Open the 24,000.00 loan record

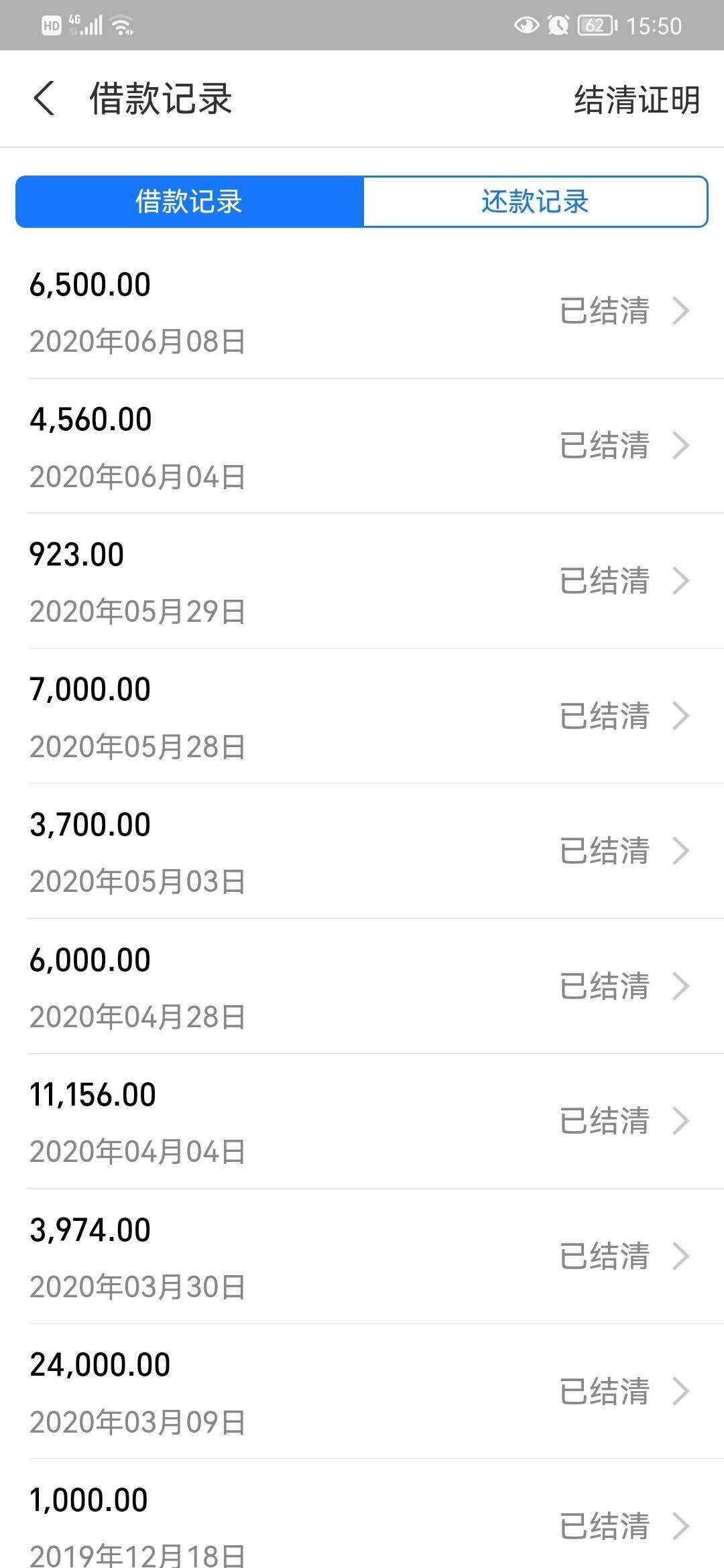(x=362, y=1391)
